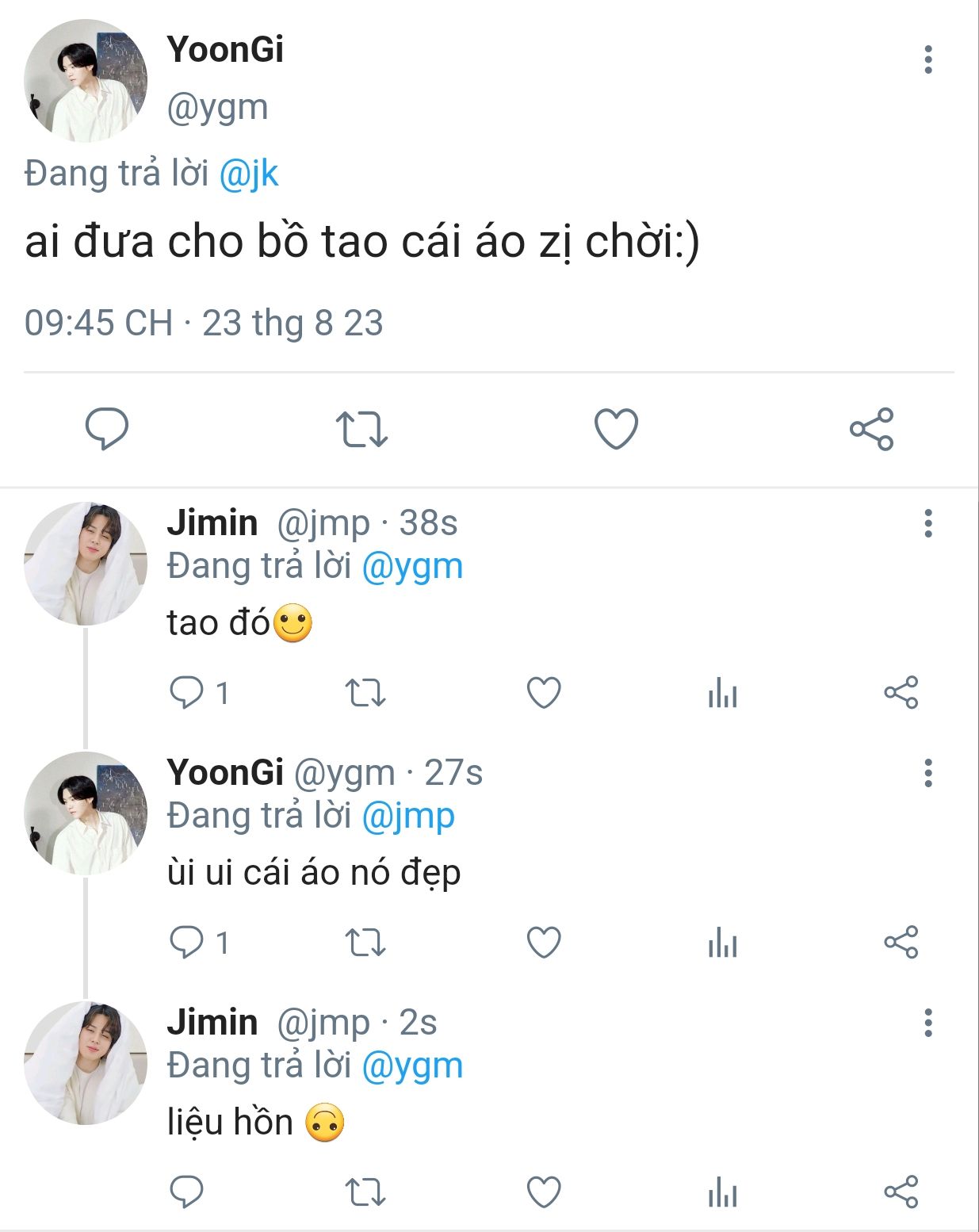Image resolution: width=979 pixels, height=1232 pixels.
Task: Like YoonGi's reply "ùi ui cái áo nó đẹp"
Action: coord(544,943)
